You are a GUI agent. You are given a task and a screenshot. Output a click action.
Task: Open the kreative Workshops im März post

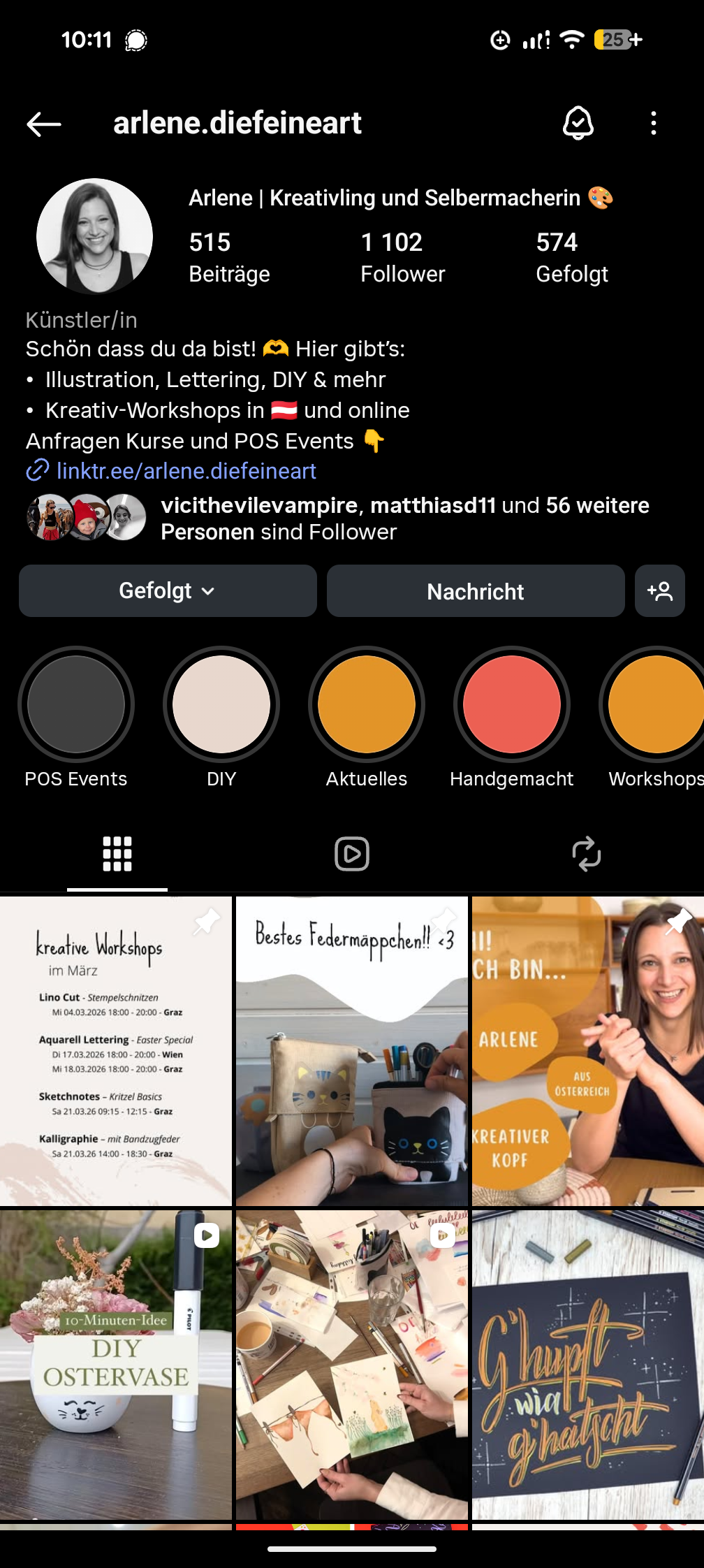click(115, 1051)
